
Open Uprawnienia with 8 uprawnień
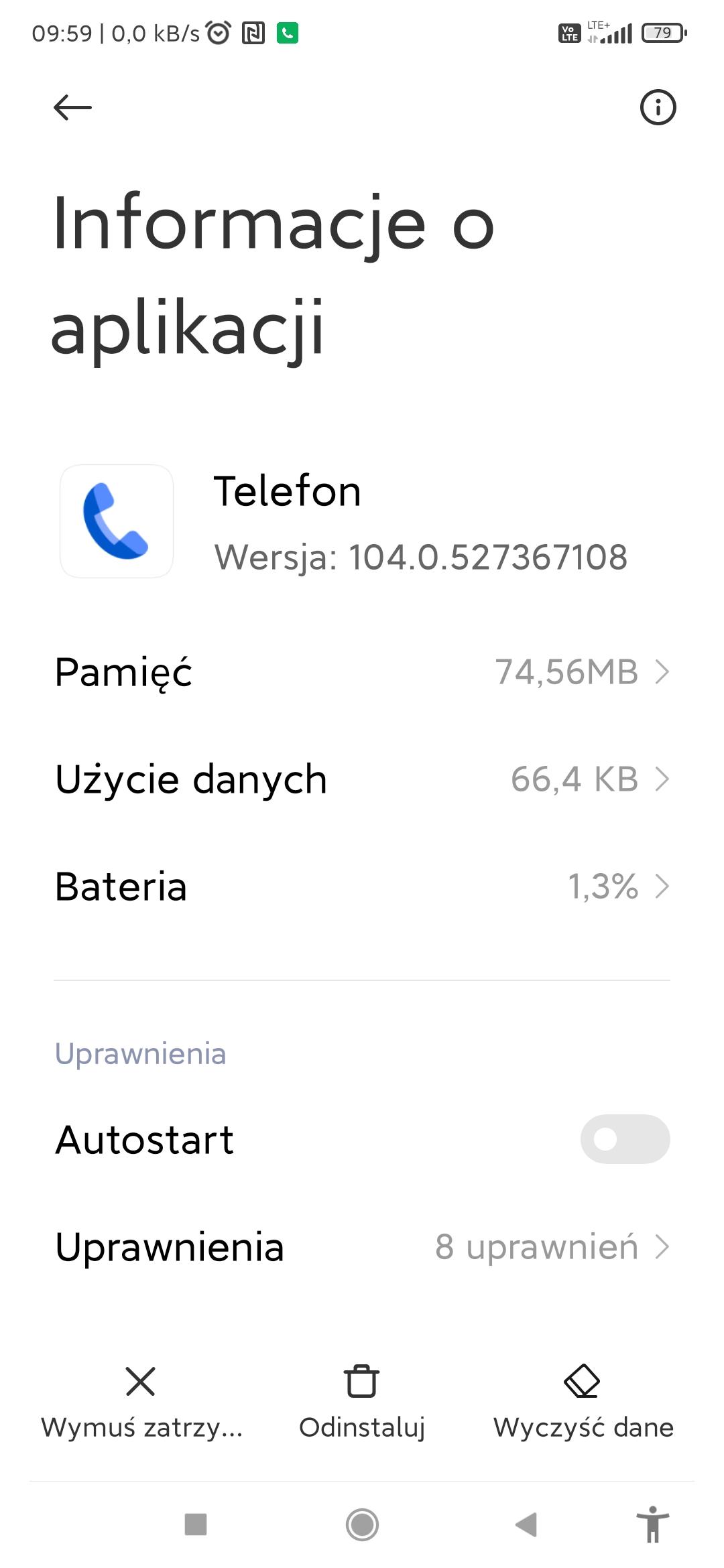(x=362, y=1247)
